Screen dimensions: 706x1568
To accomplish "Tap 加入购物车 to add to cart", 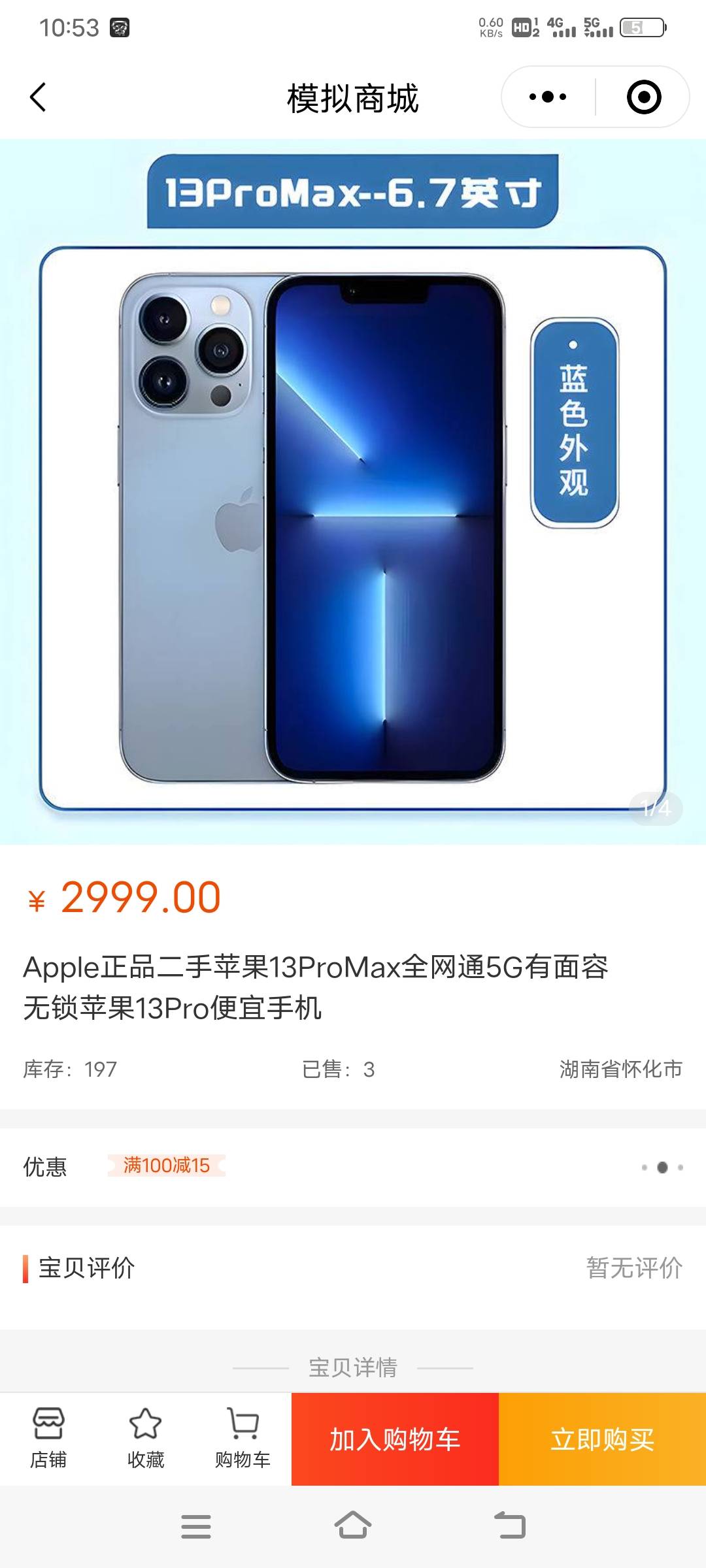I will pos(395,1439).
